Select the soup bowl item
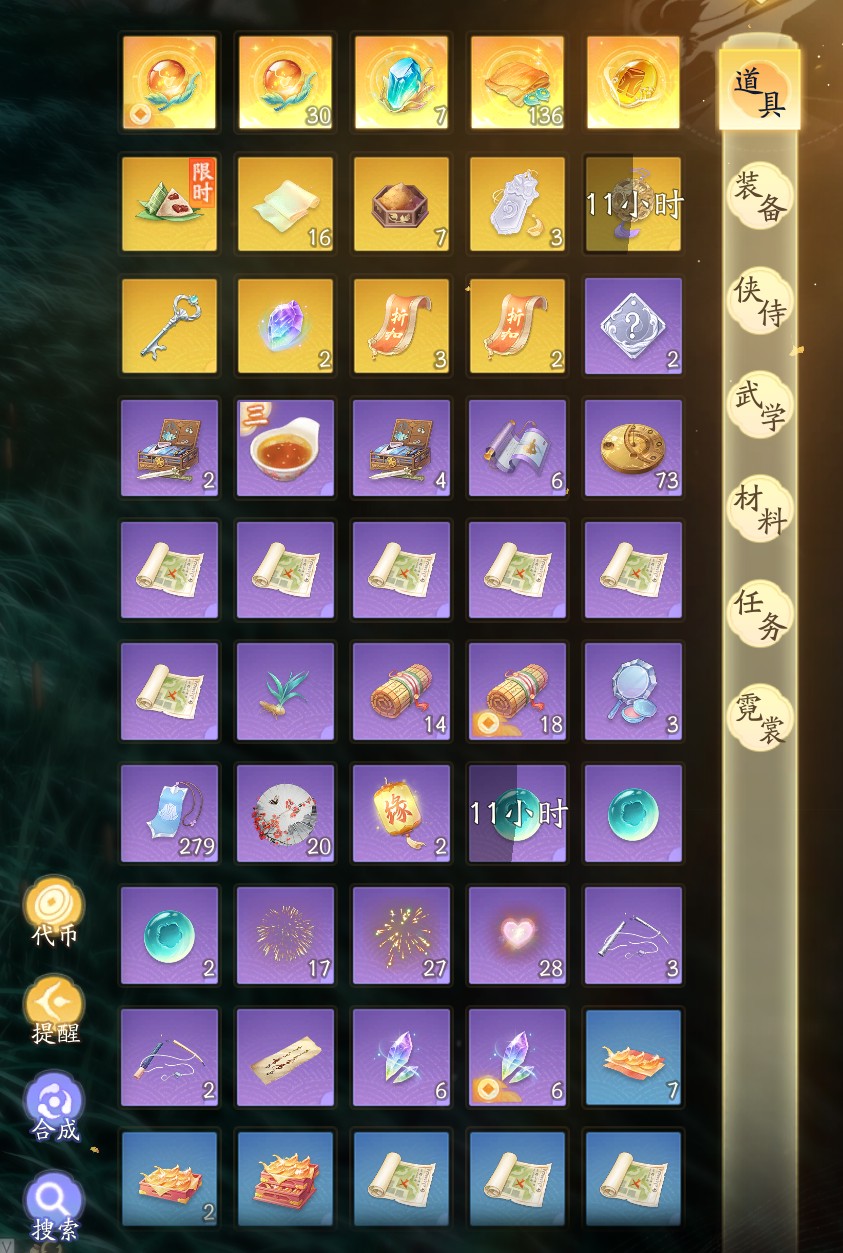This screenshot has height=1253, width=843. pyautogui.click(x=285, y=448)
